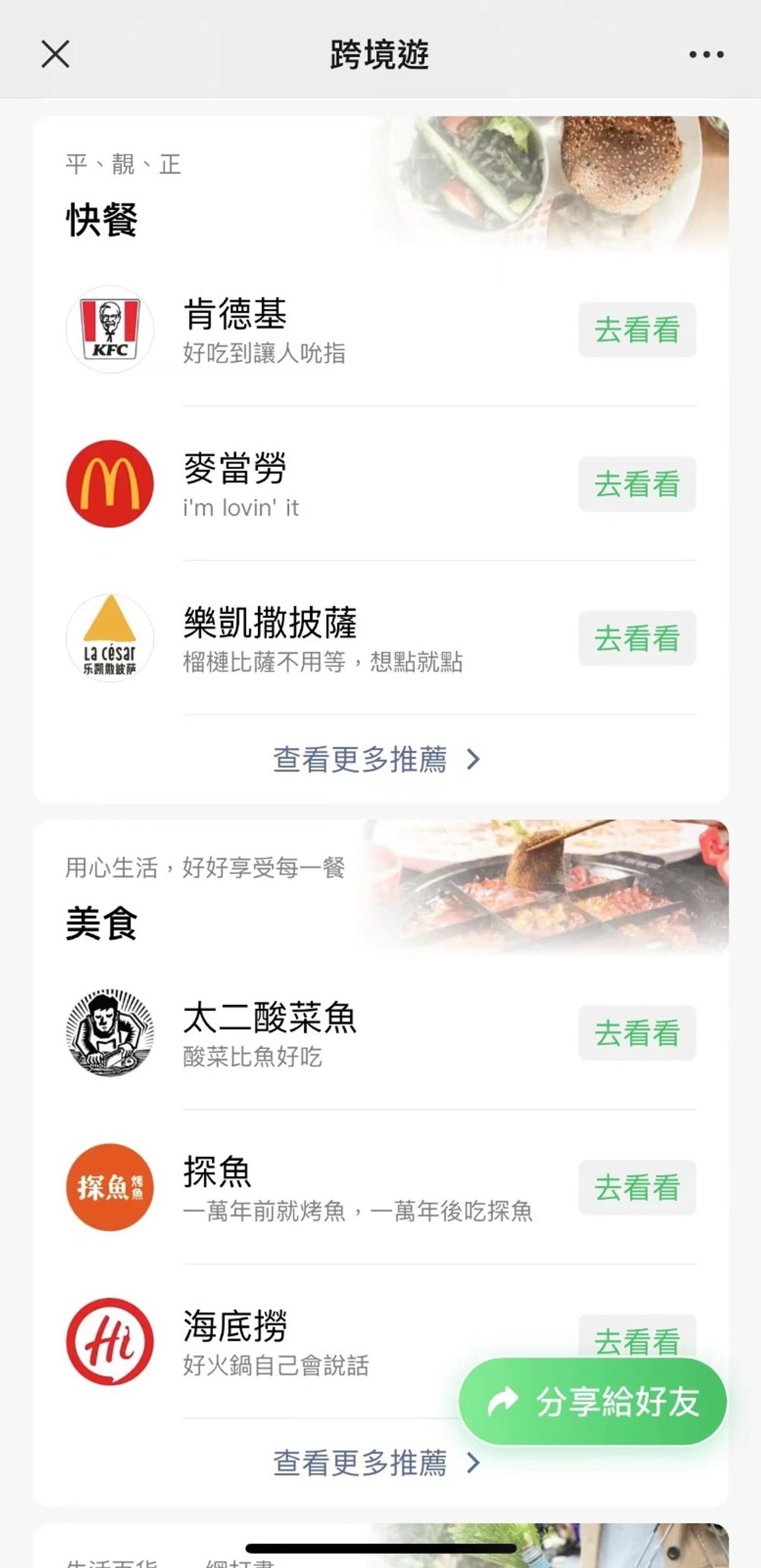This screenshot has width=761, height=1568.
Task: Tap 去看看 next to 麥當勞
Action: pyautogui.click(x=637, y=484)
